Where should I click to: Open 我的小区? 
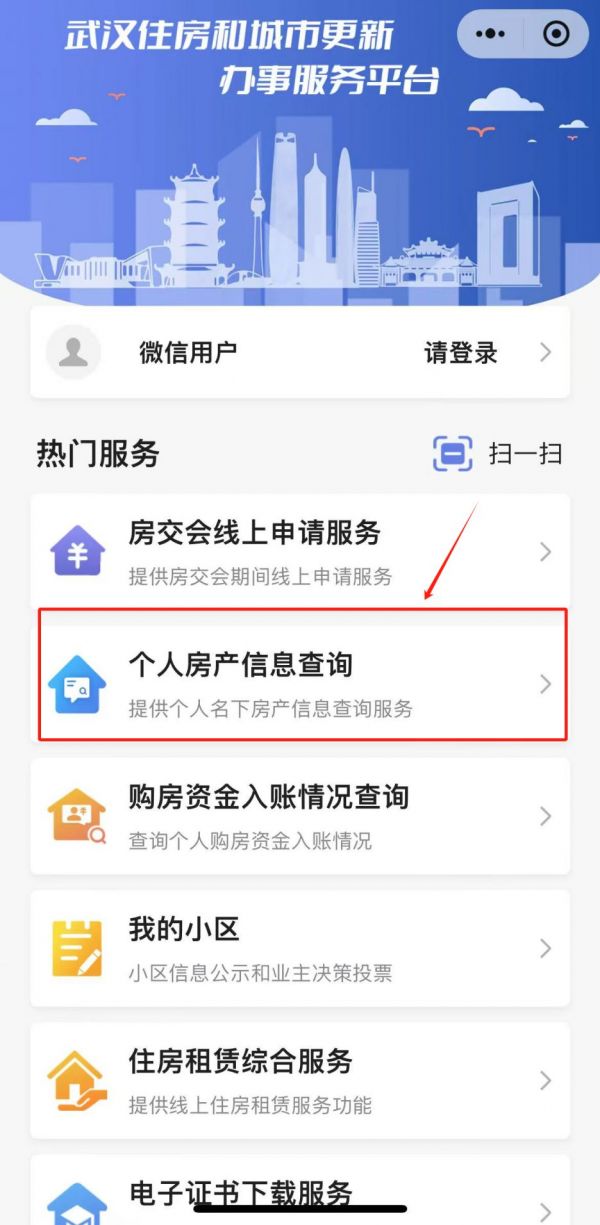(300, 948)
